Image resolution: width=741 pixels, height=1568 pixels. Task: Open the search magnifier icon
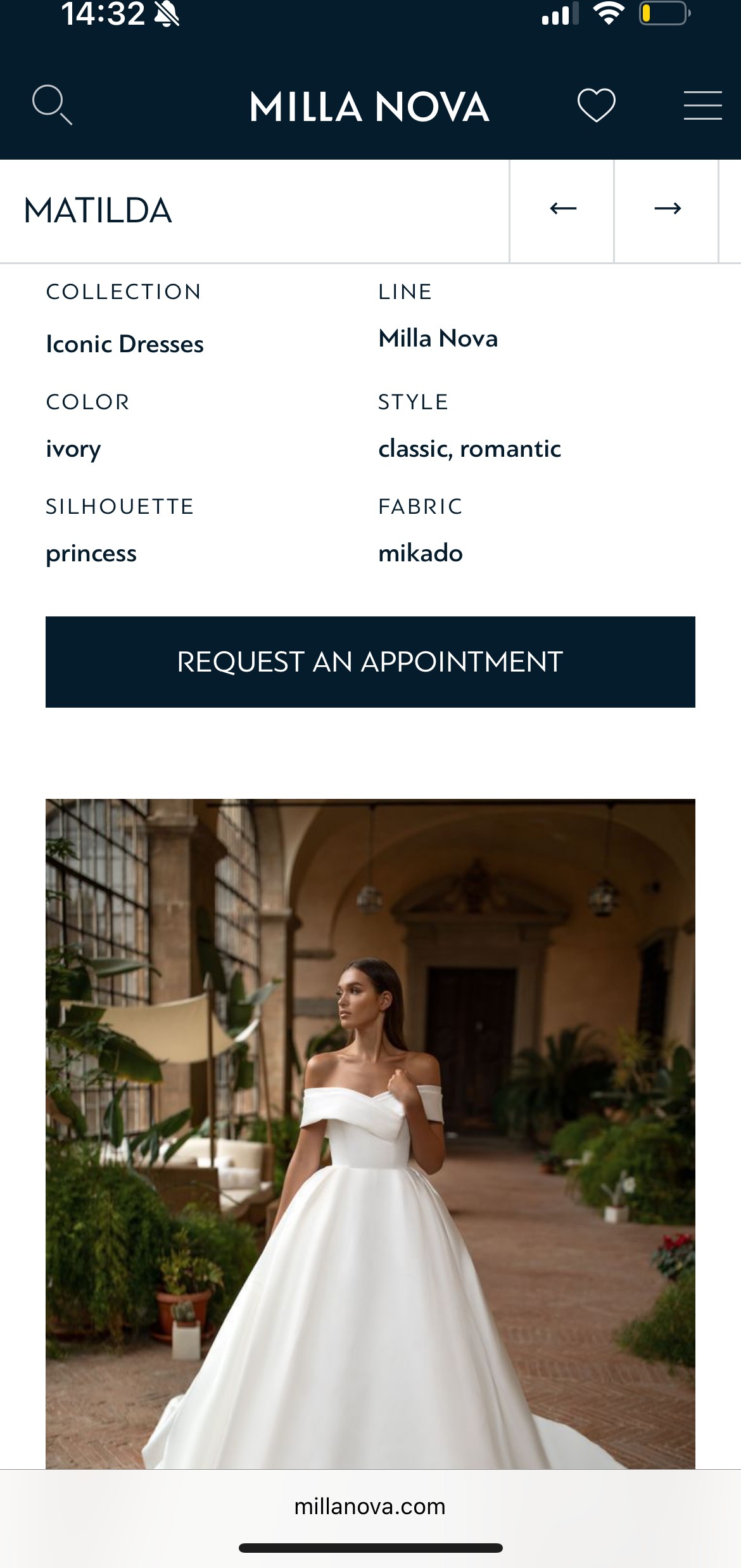52,105
